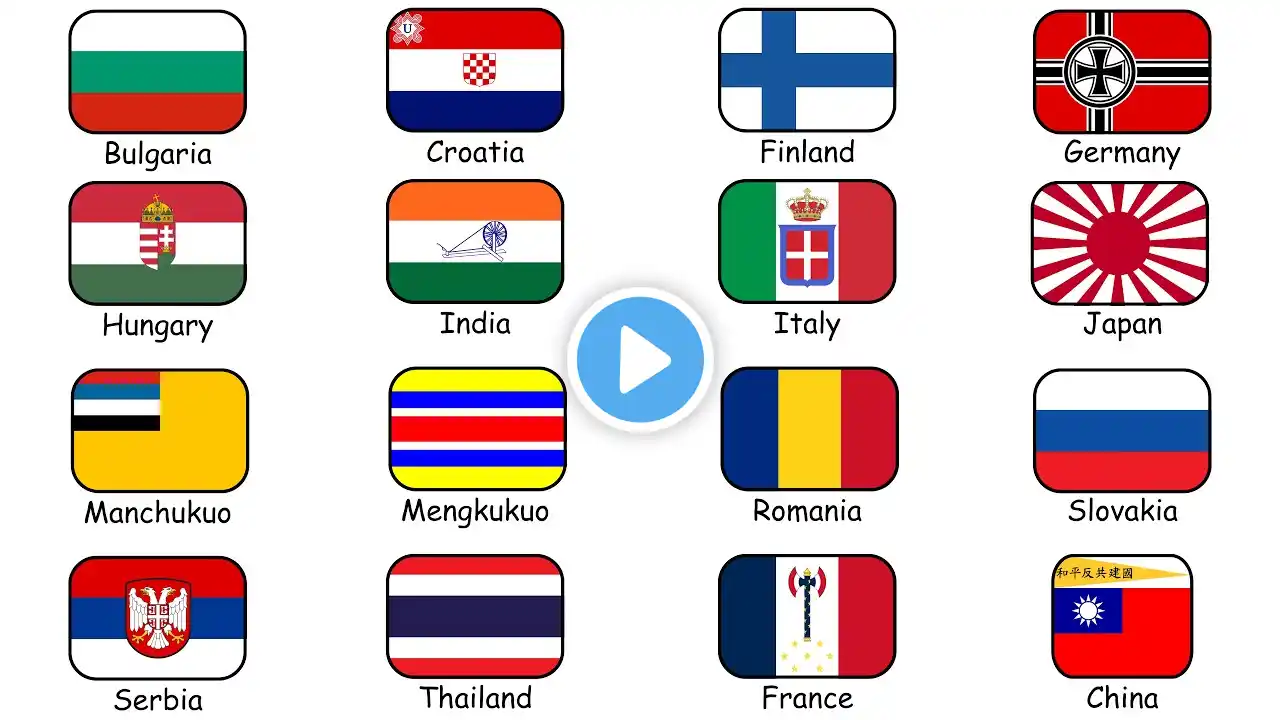Image resolution: width=1280 pixels, height=720 pixels.
Task: Play the flags video
Action: tap(640, 359)
